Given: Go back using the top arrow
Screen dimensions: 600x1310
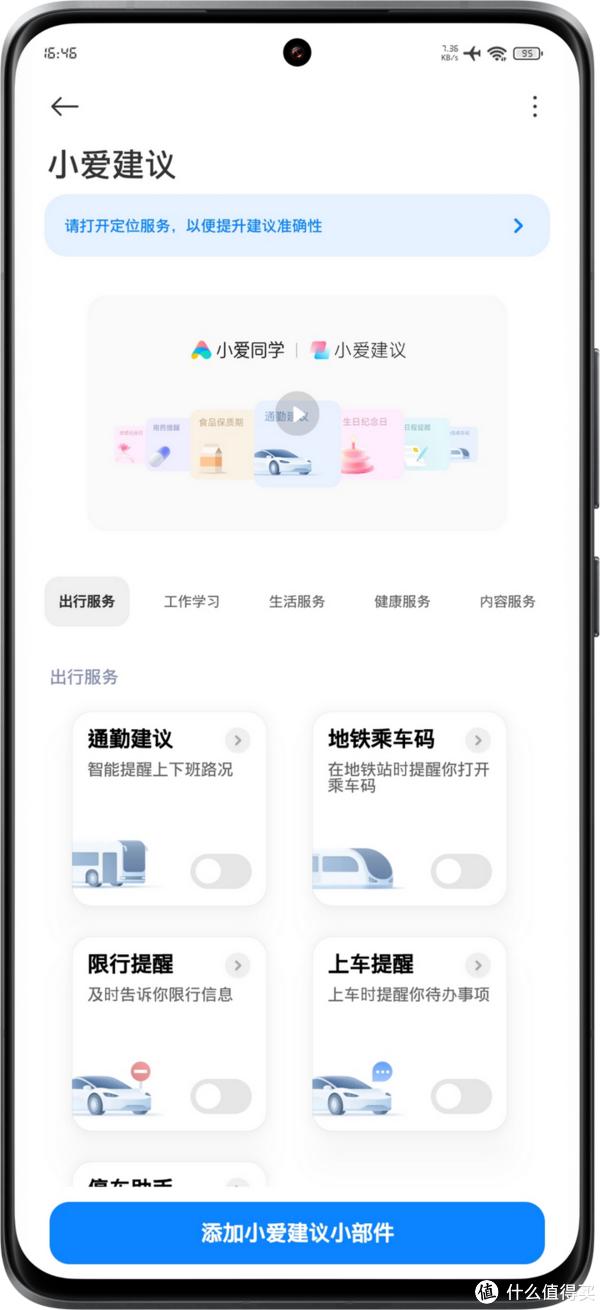Looking at the screenshot, I should coord(65,107).
